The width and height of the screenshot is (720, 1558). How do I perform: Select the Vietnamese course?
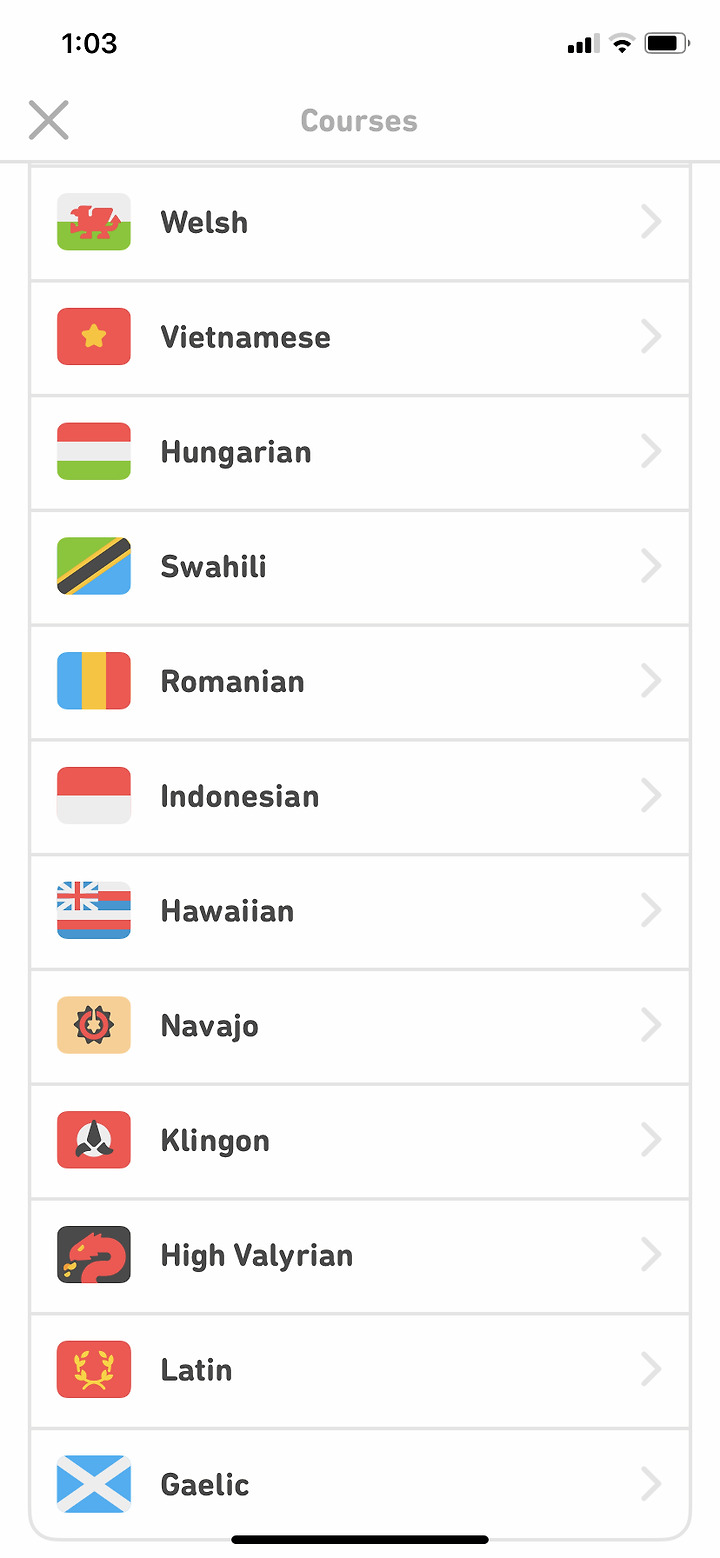360,338
